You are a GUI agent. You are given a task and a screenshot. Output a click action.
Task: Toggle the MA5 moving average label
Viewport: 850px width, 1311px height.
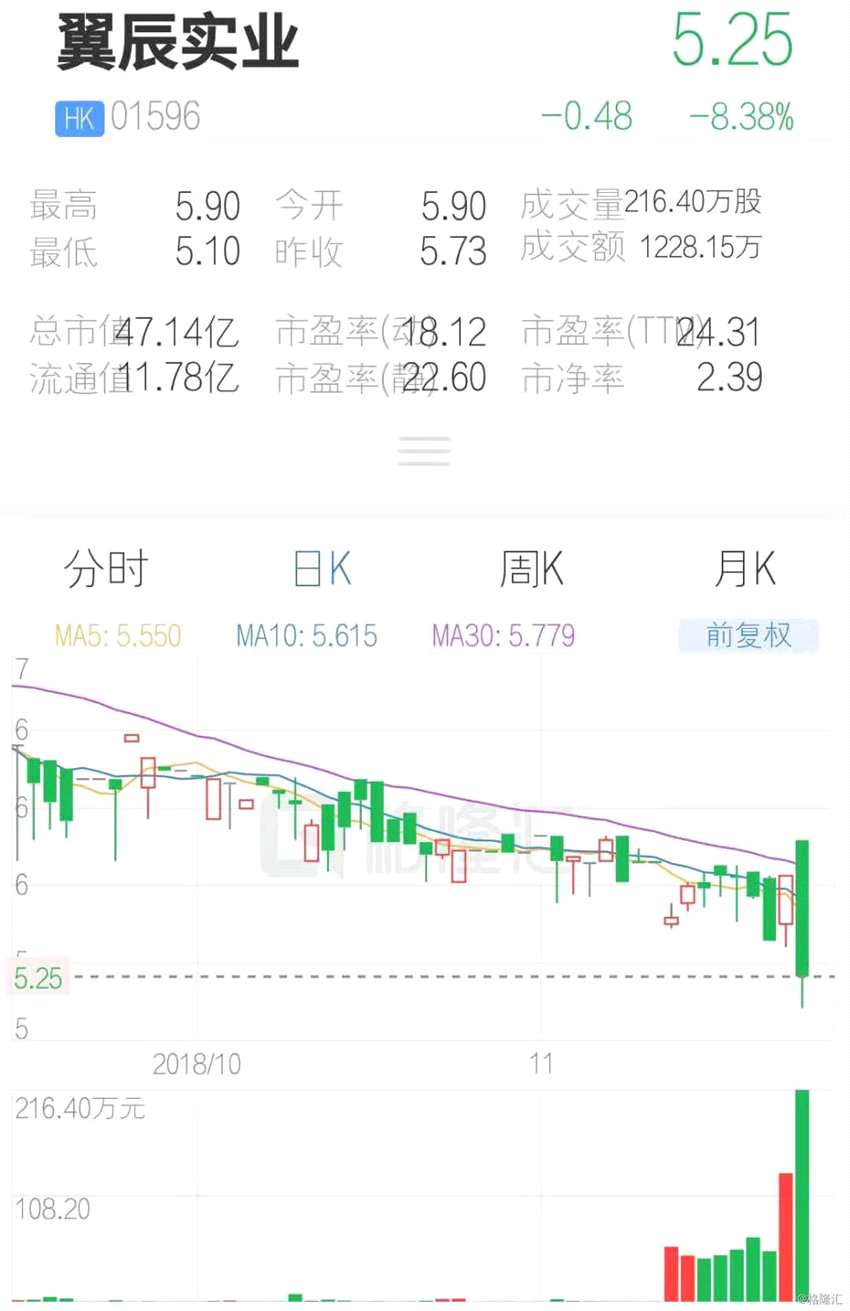tap(118, 635)
